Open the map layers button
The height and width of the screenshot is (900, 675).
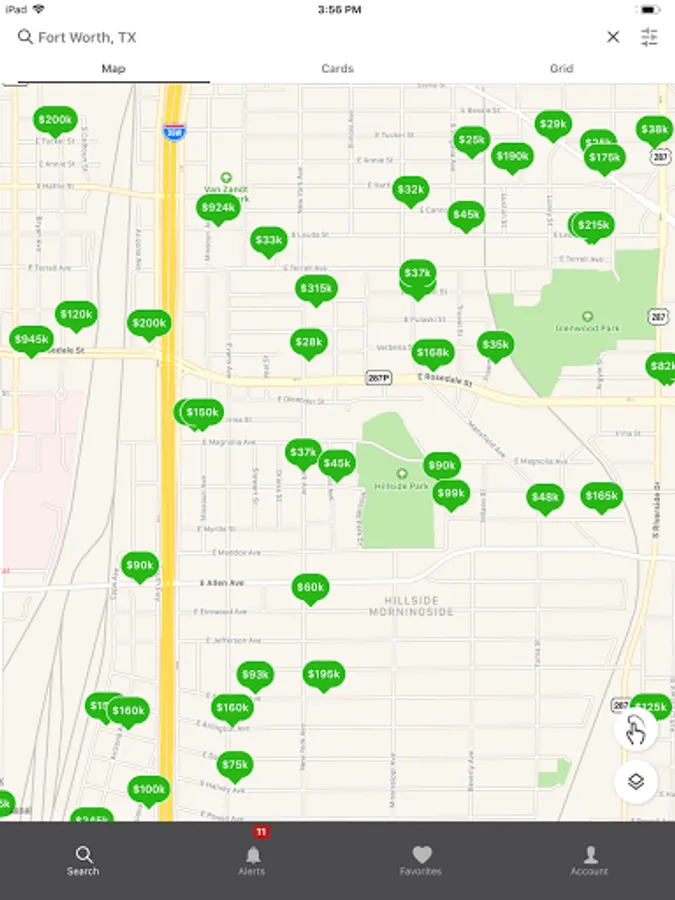click(x=636, y=781)
